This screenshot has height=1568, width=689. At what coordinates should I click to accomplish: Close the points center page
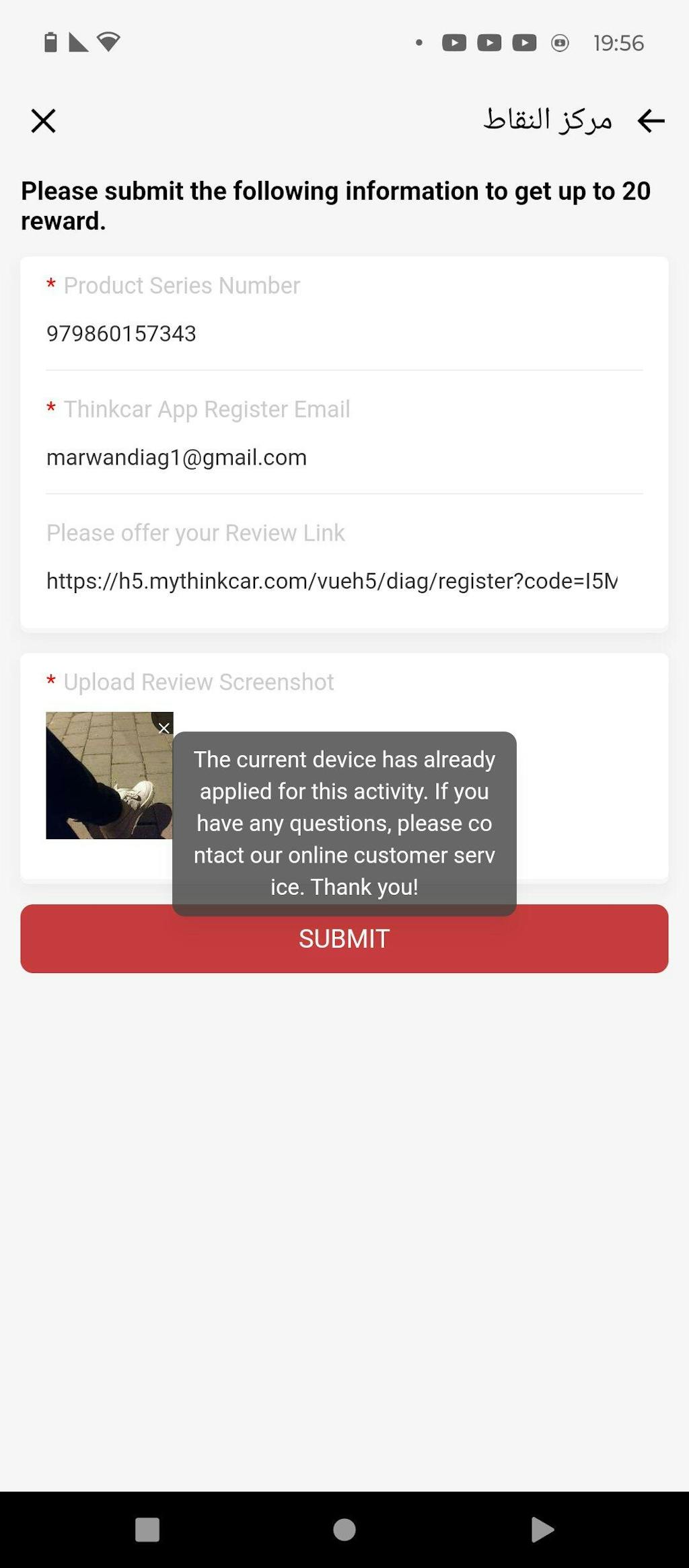(44, 121)
